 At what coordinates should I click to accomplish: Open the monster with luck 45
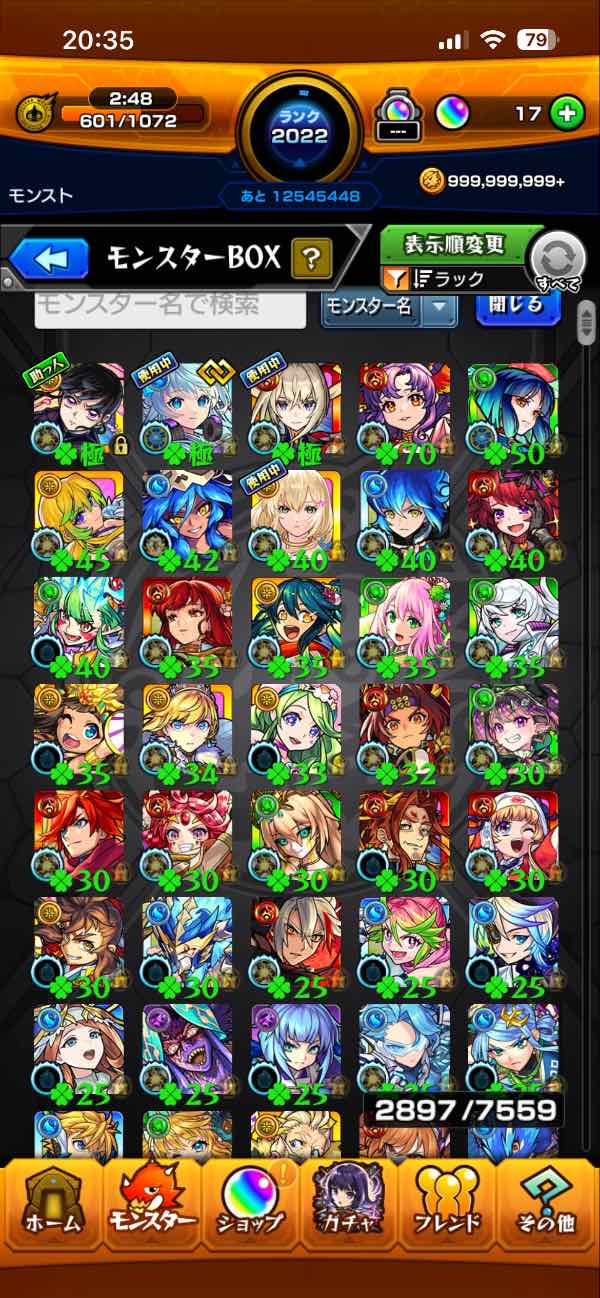click(79, 517)
